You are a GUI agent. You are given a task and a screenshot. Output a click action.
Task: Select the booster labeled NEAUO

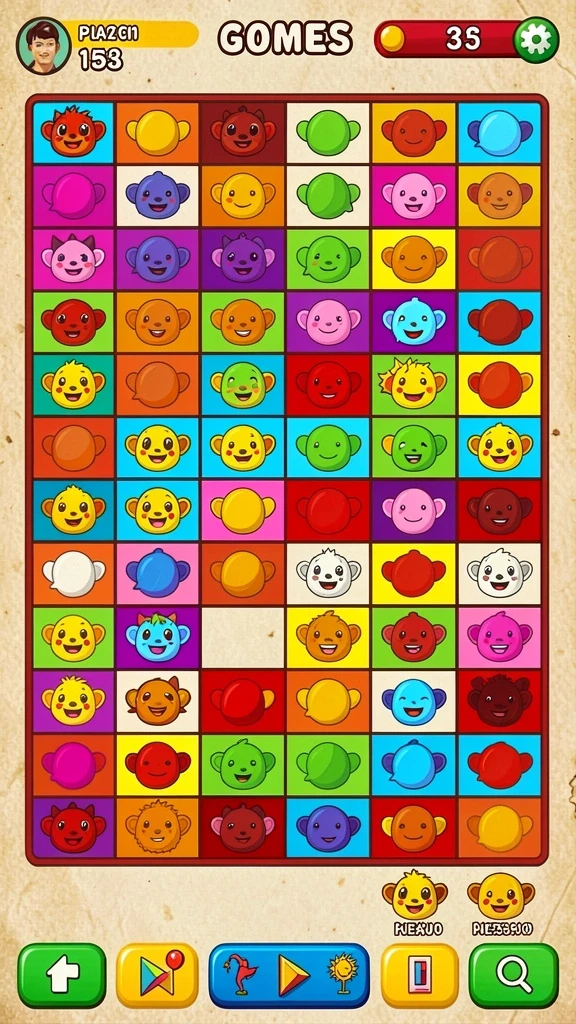(415, 902)
